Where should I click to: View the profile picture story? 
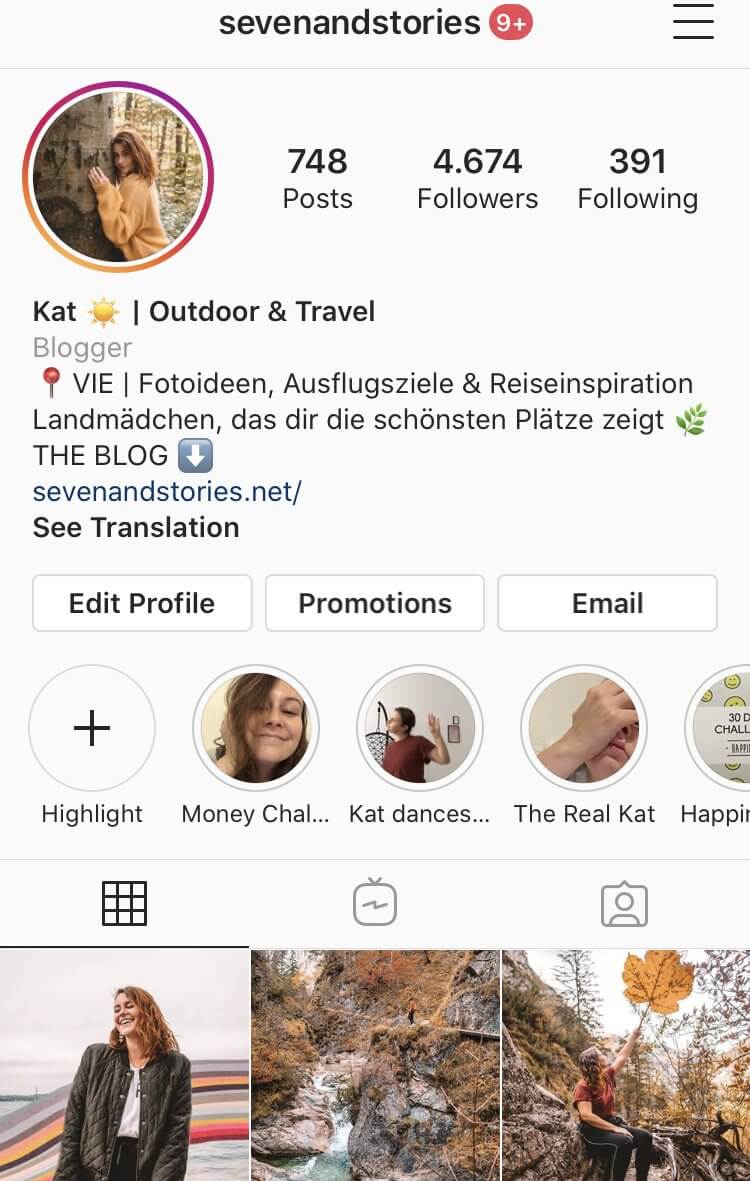click(x=118, y=176)
